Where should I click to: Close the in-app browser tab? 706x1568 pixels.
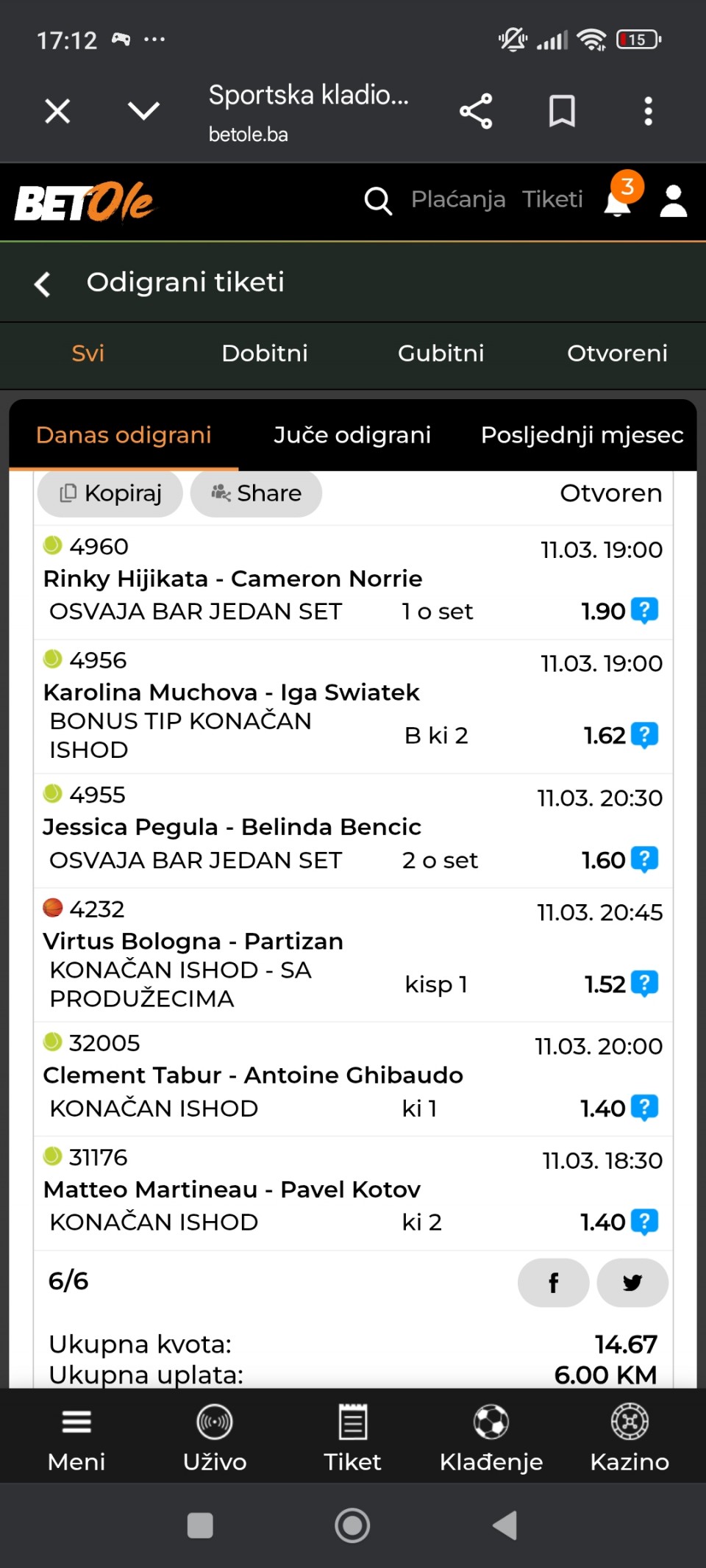[57, 112]
